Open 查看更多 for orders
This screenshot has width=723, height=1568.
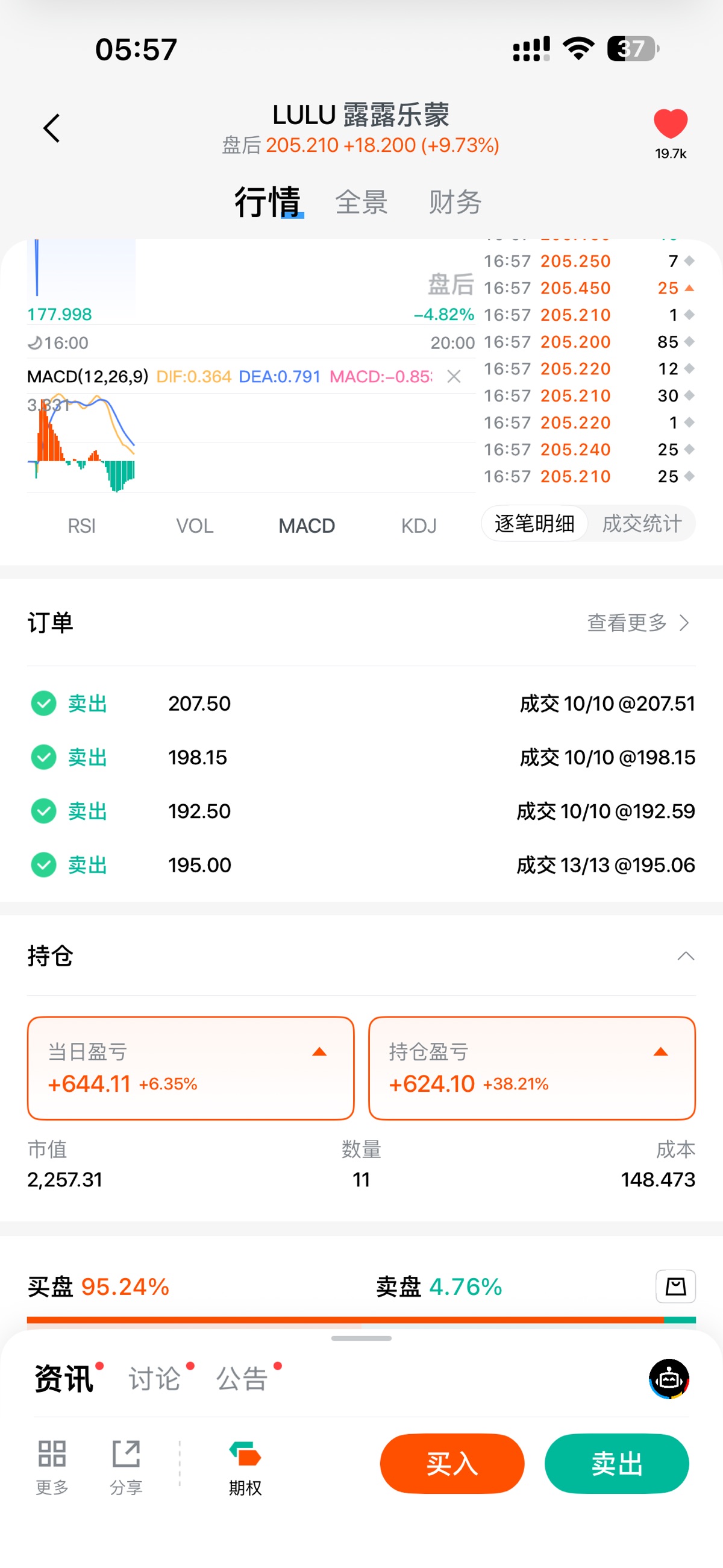tap(637, 623)
